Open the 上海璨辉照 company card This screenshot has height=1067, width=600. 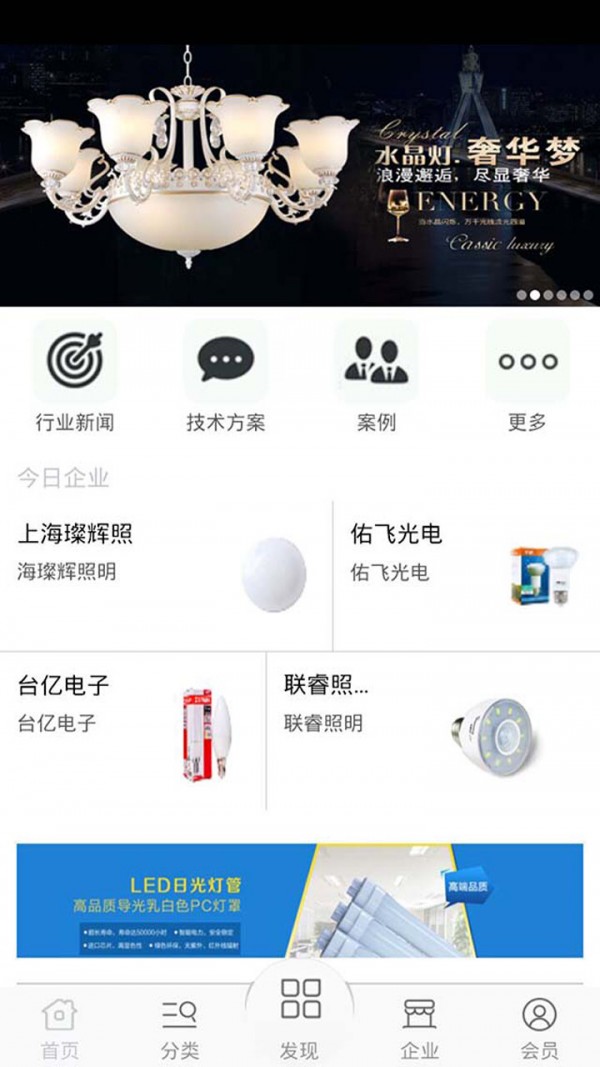tap(166, 575)
